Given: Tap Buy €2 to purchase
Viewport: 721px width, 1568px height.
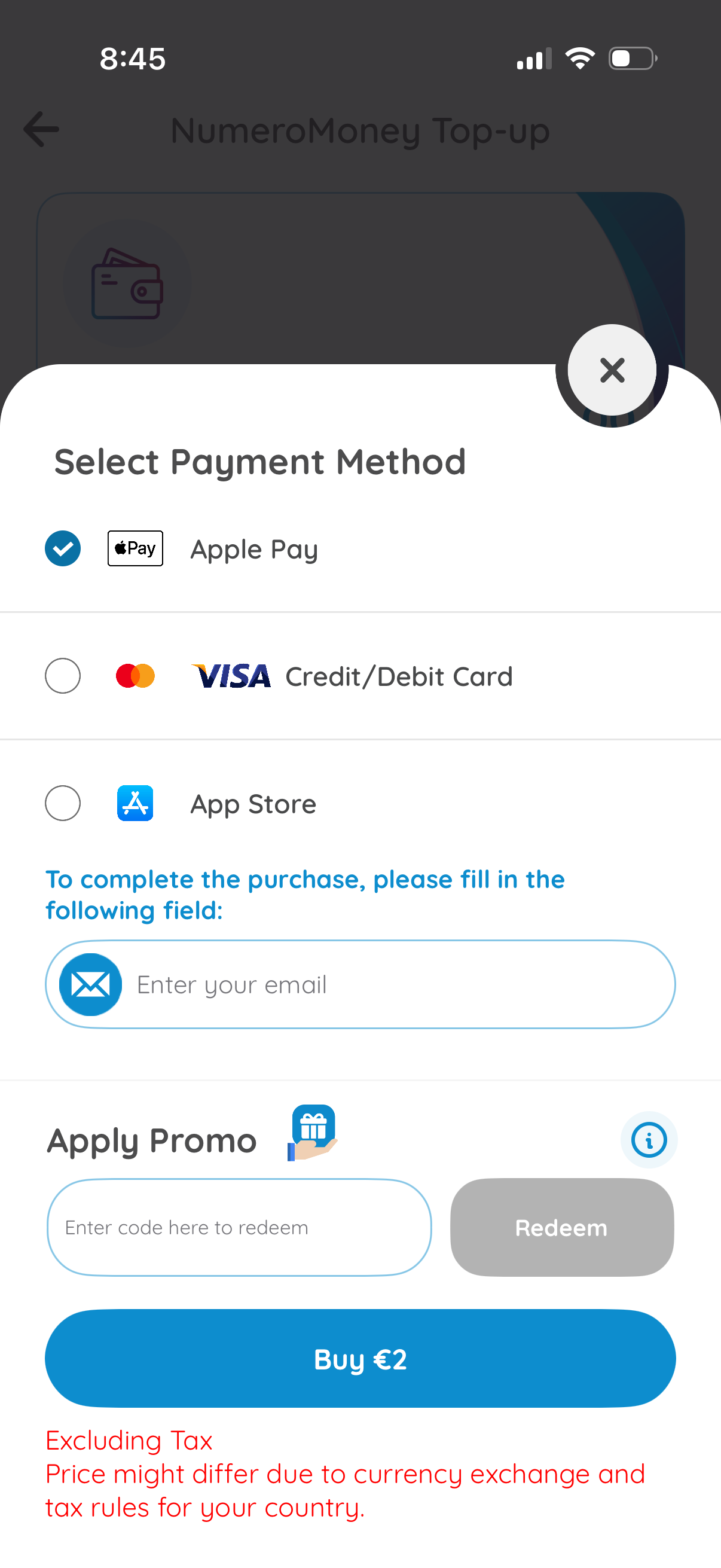Looking at the screenshot, I should (360, 1359).
